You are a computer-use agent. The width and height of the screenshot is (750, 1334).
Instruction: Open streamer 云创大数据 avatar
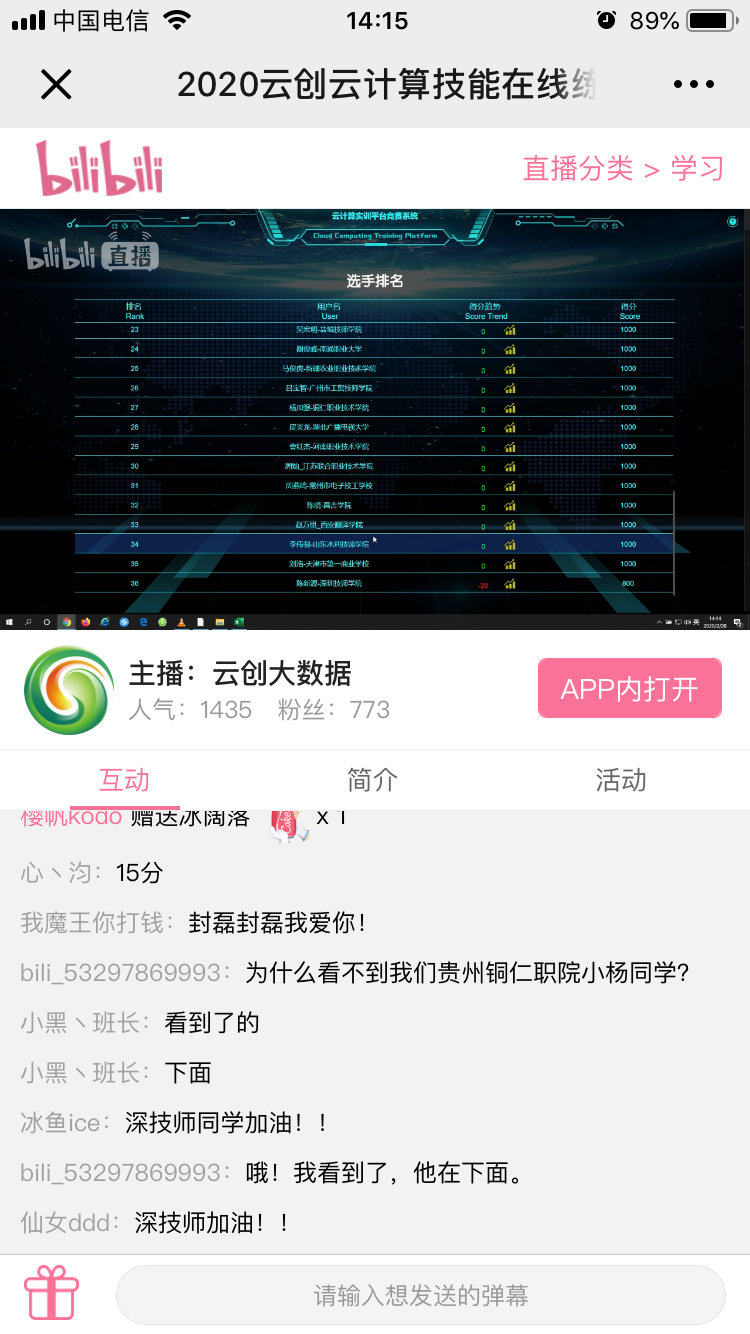point(69,690)
